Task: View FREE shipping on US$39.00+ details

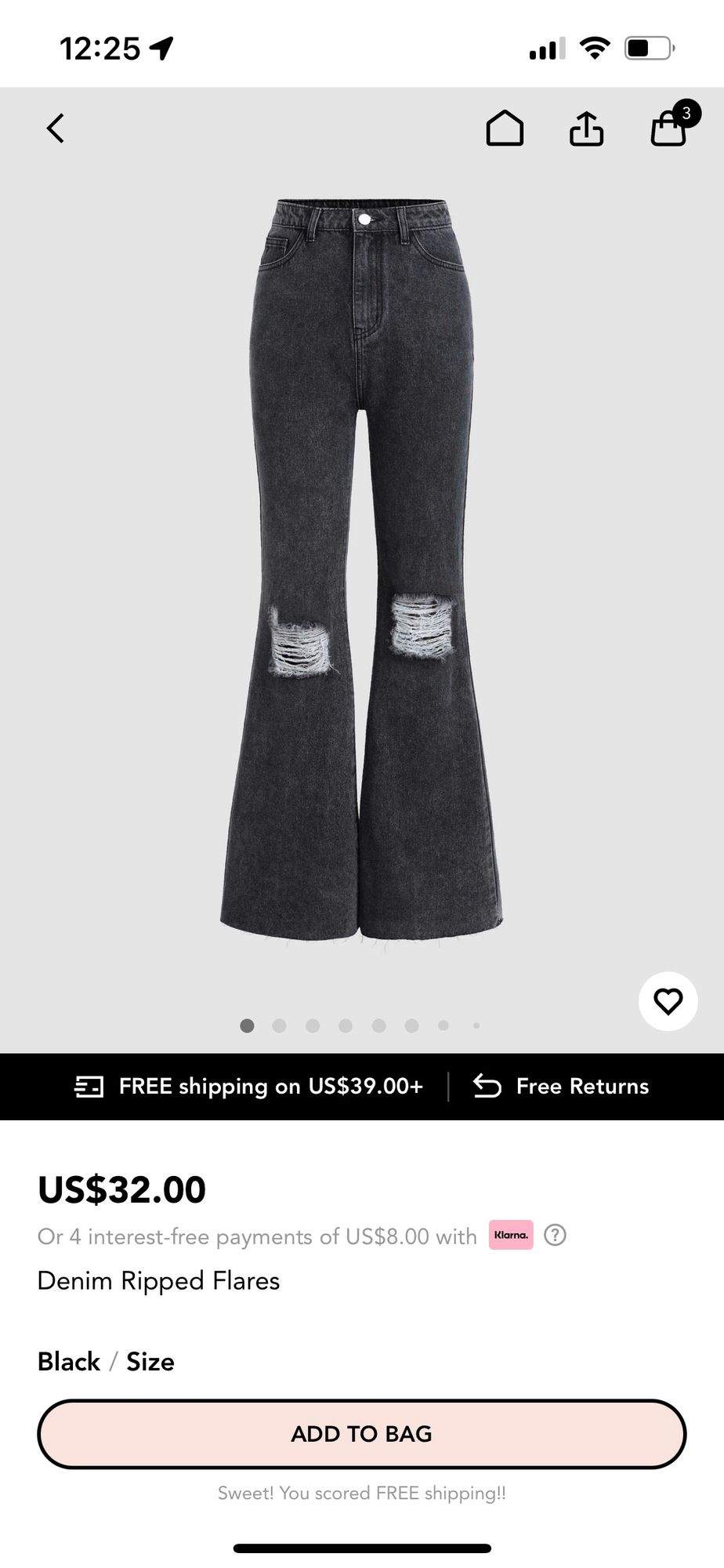Action: (249, 1087)
